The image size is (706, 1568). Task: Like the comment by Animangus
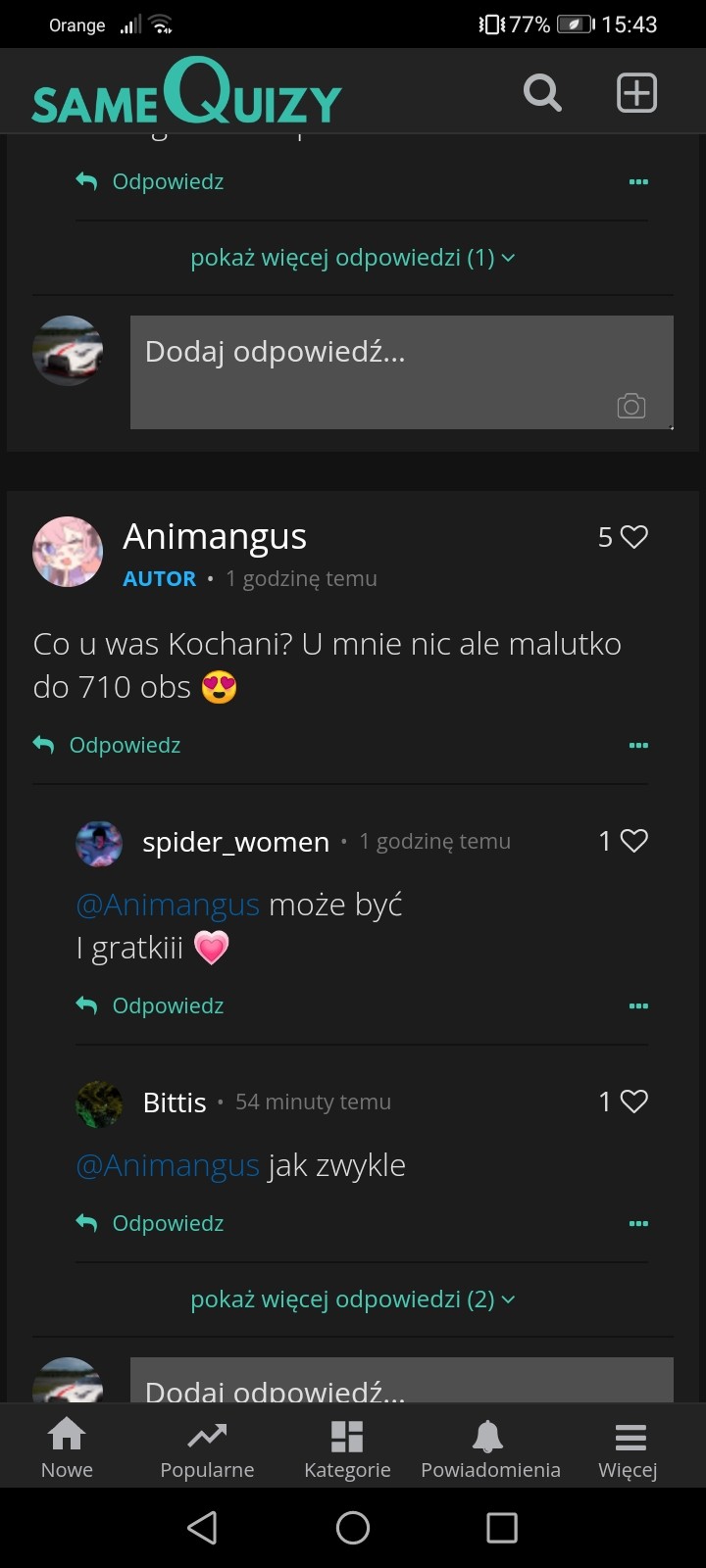pos(633,537)
